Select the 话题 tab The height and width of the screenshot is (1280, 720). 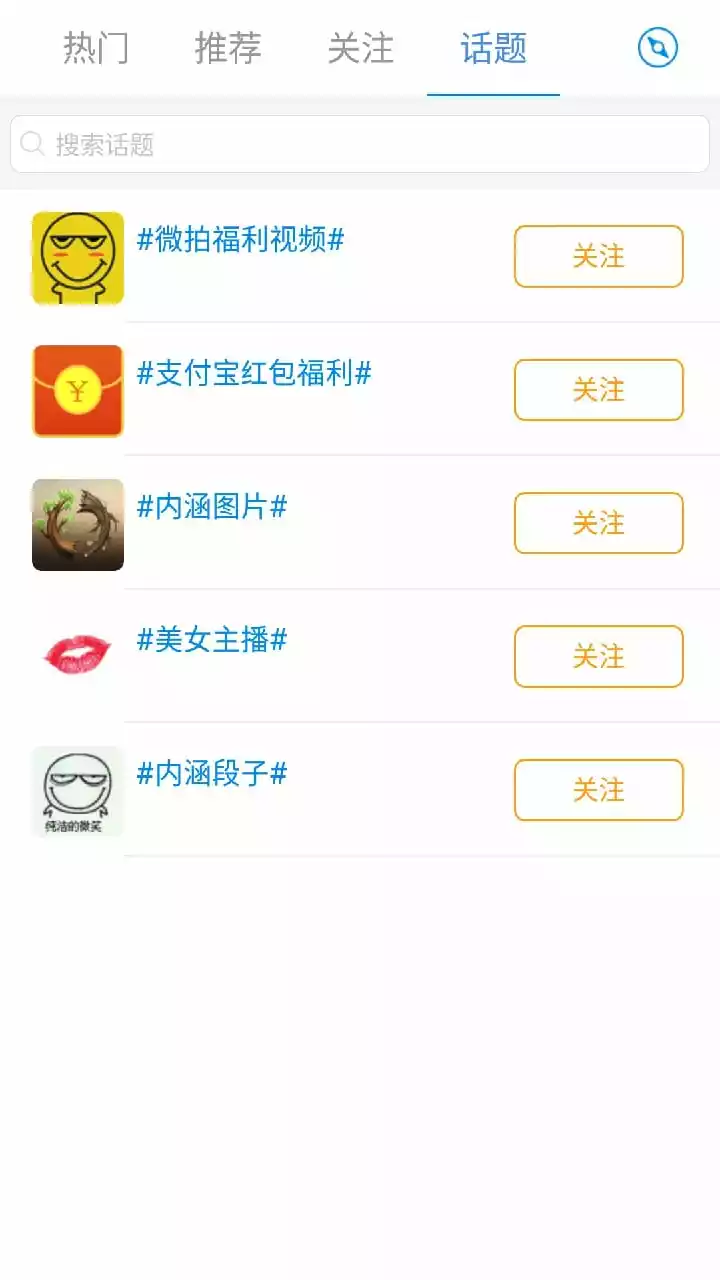click(x=493, y=48)
